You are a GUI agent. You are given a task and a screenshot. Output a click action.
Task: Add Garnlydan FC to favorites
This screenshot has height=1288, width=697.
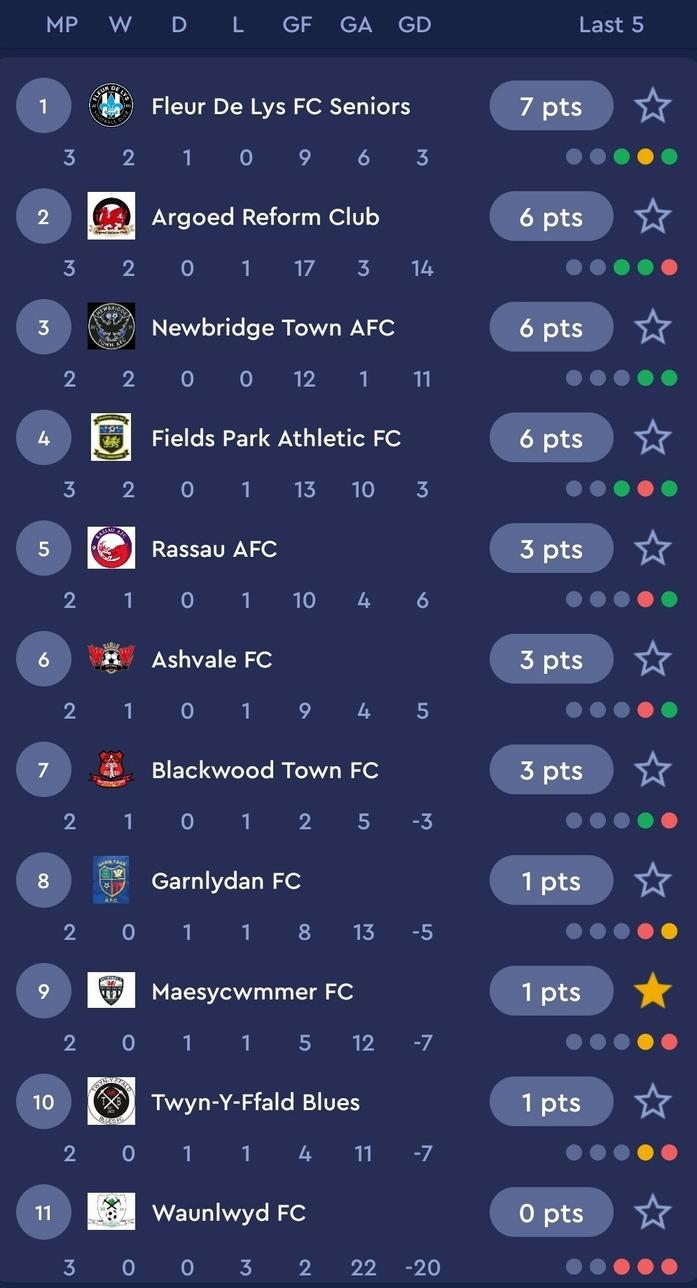652,880
